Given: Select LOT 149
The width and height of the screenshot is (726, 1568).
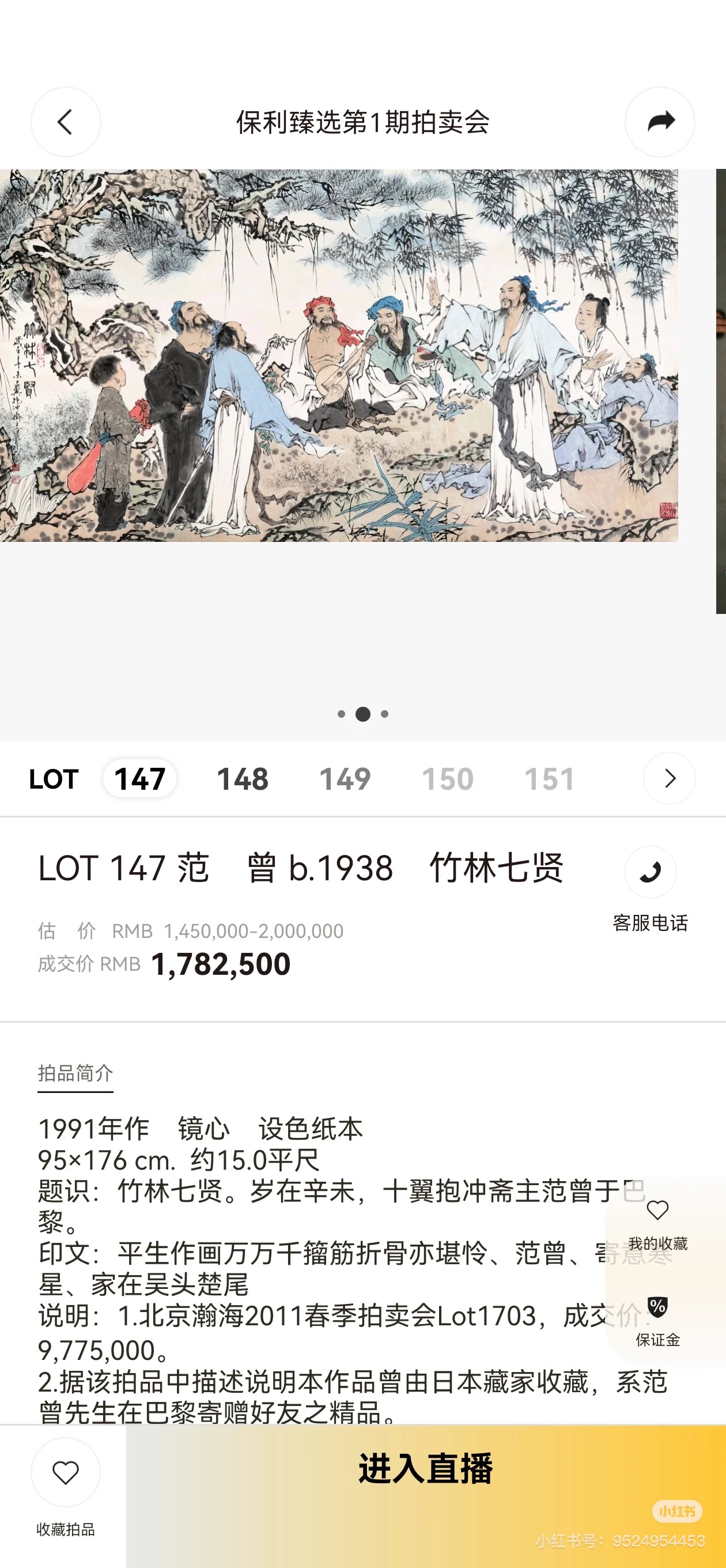Looking at the screenshot, I should 345,778.
